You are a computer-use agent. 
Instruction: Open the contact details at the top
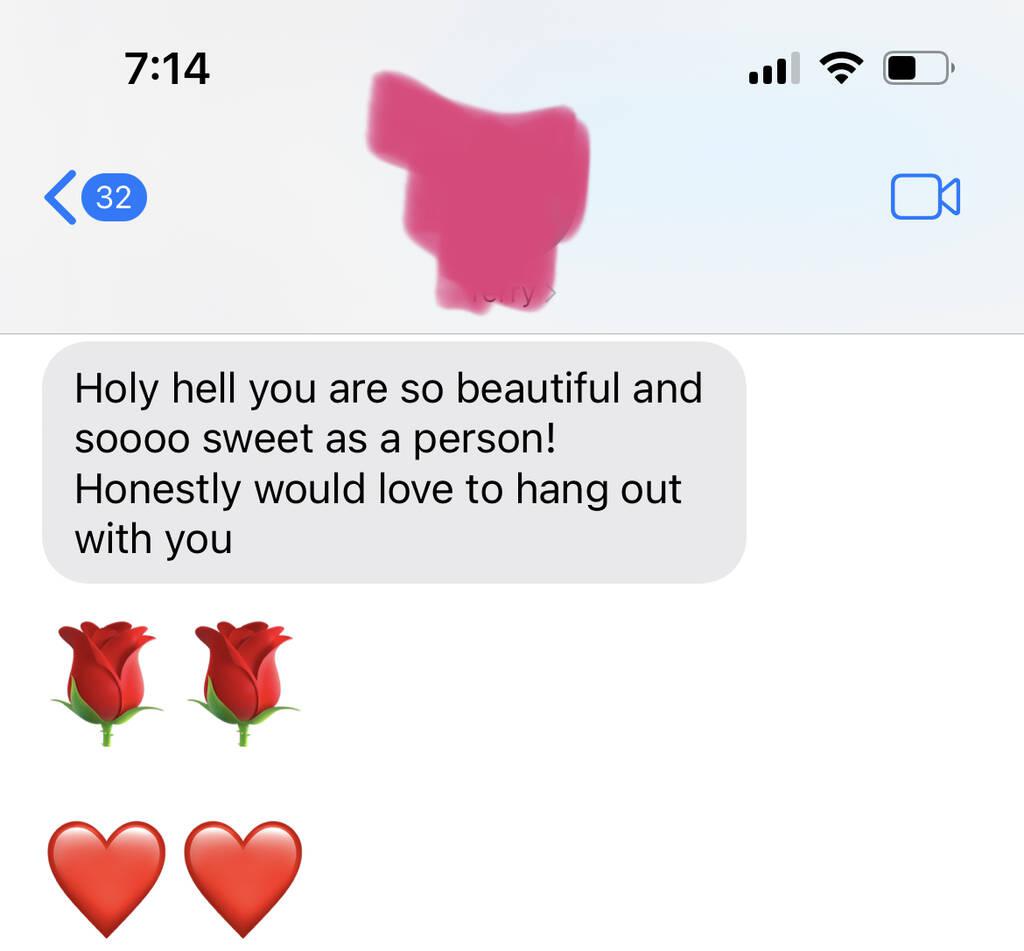pos(497,292)
